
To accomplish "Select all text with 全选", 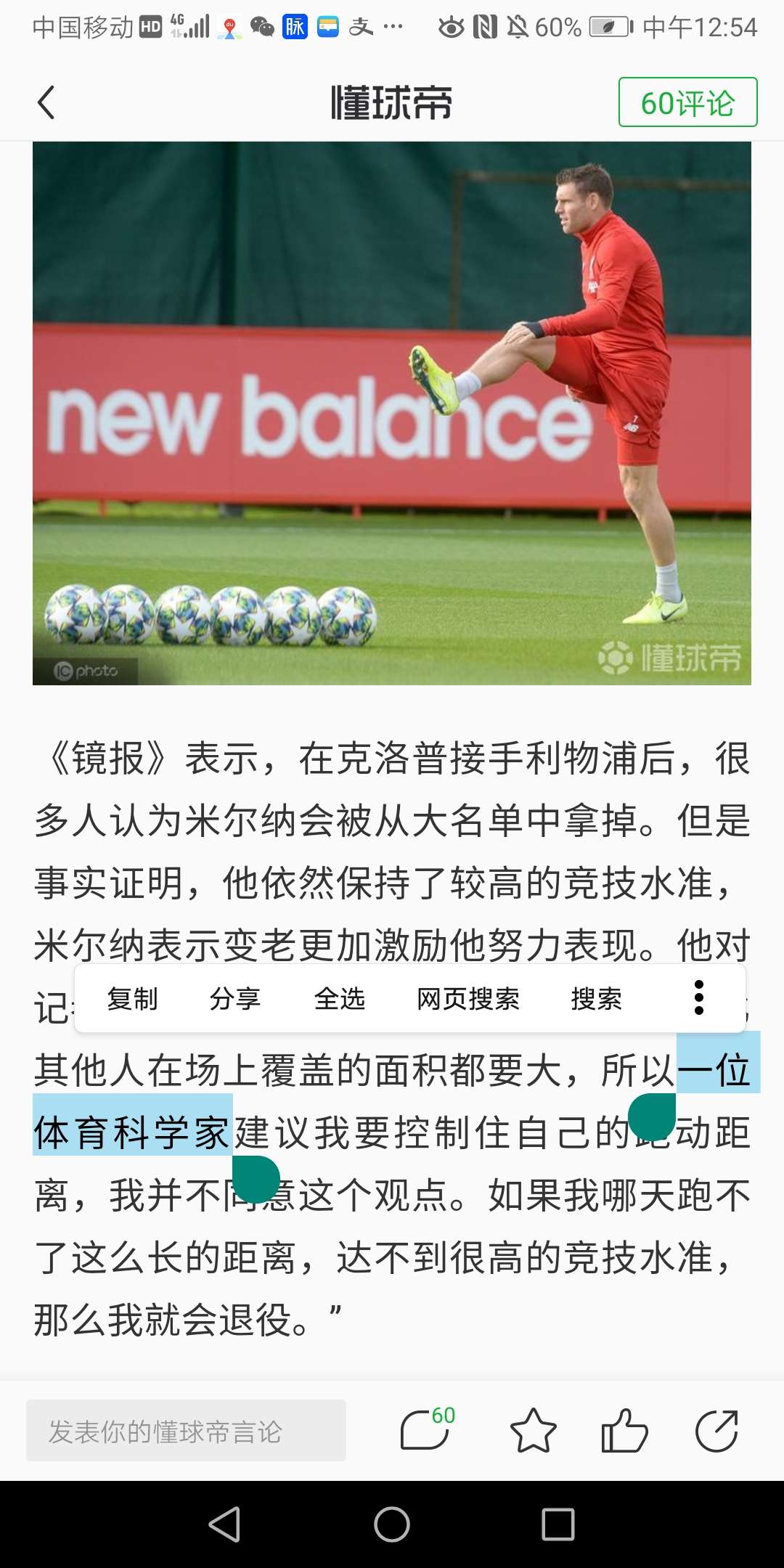I will [x=339, y=999].
